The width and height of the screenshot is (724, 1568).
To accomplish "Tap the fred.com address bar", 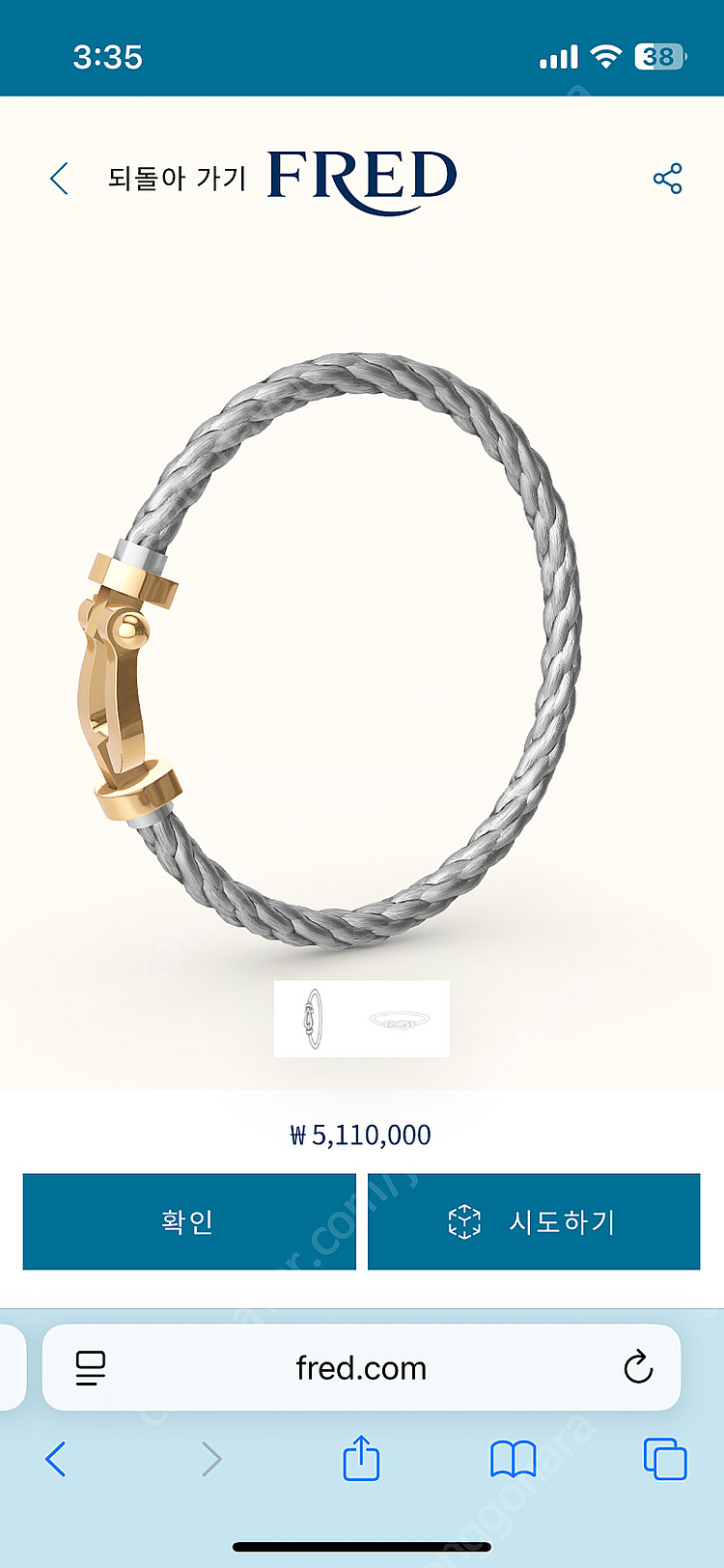I will click(x=361, y=1368).
